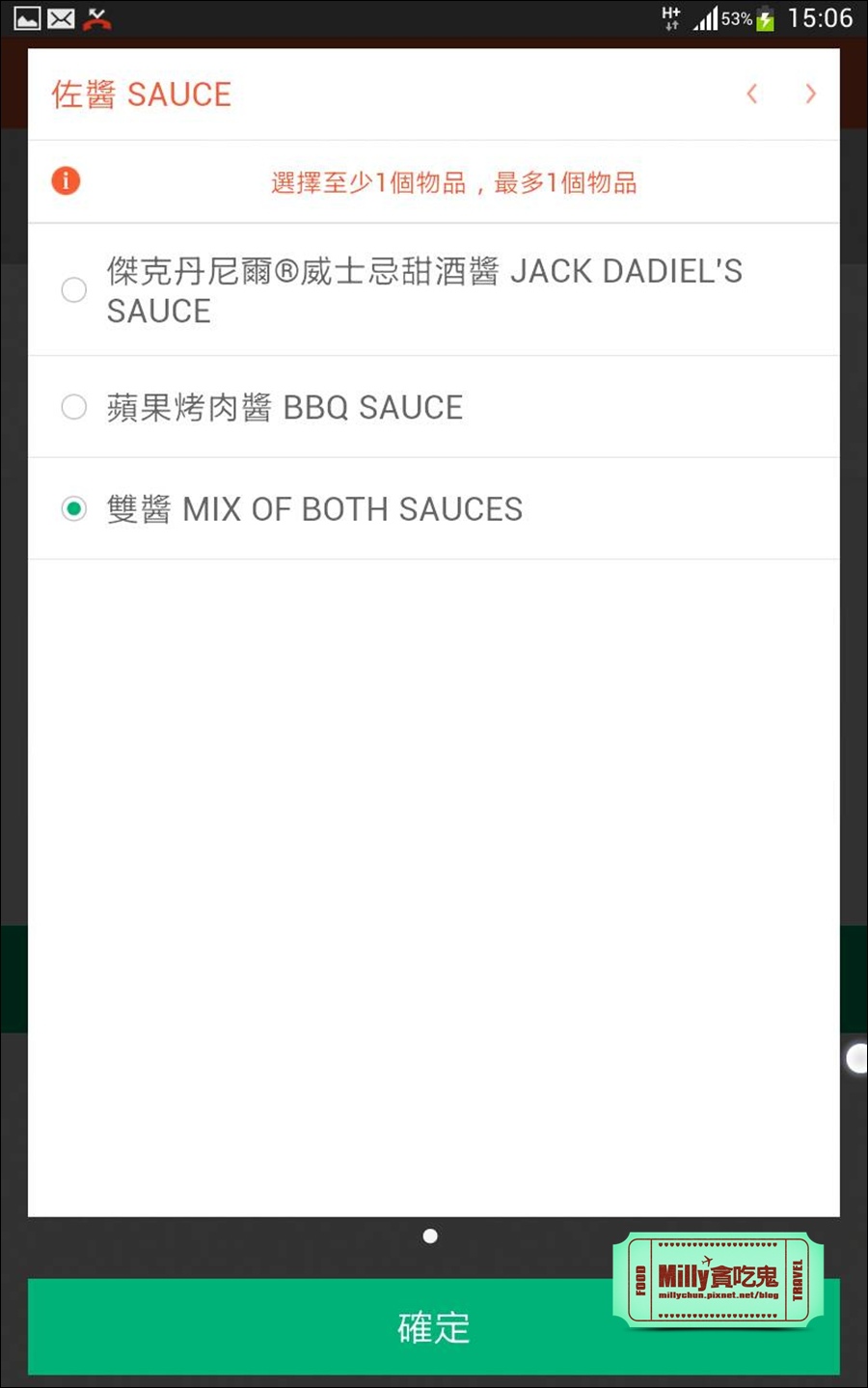Tap the selection requirement notice banner
This screenshot has height=1388, width=868.
[453, 183]
